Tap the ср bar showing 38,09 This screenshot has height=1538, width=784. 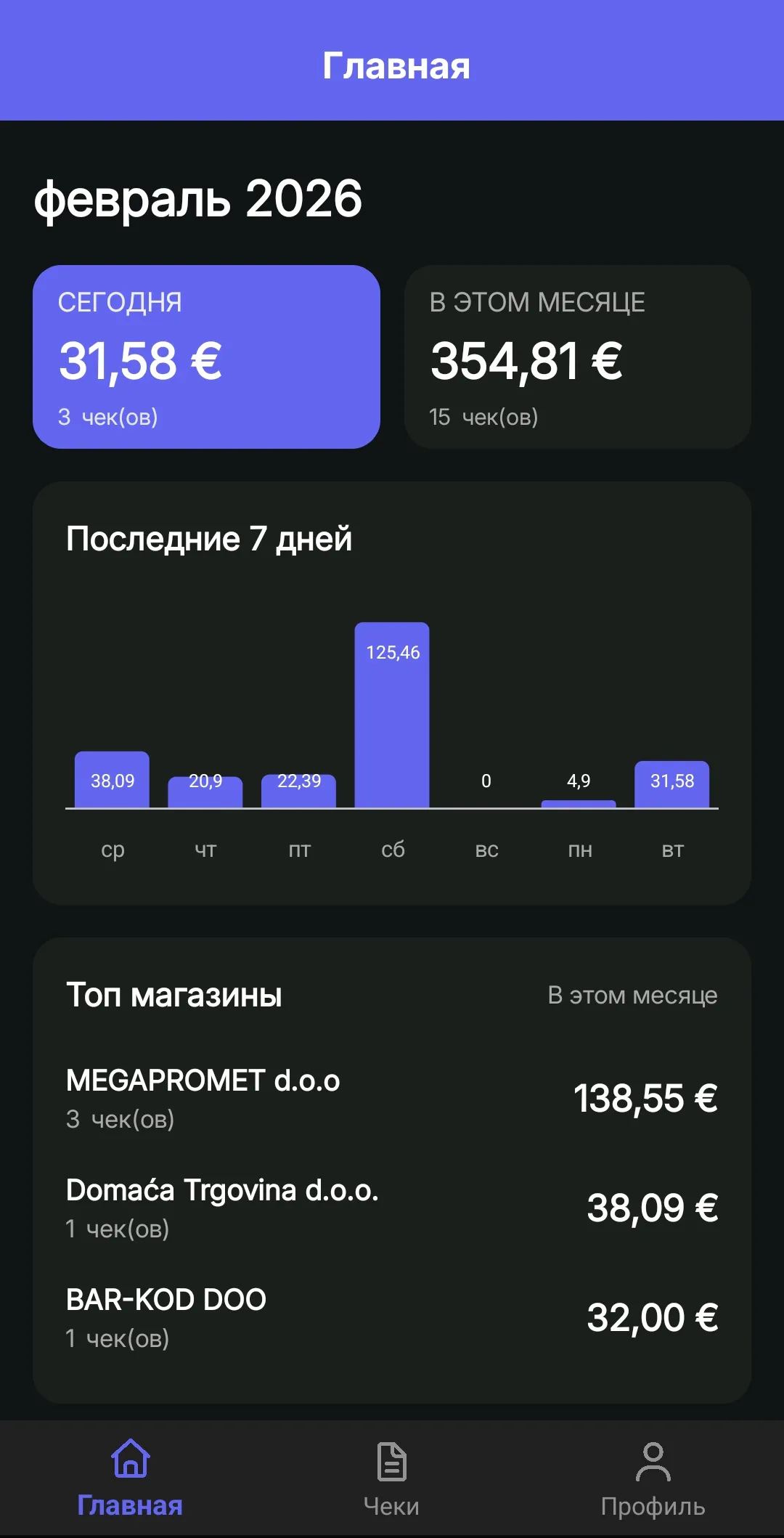point(112,781)
